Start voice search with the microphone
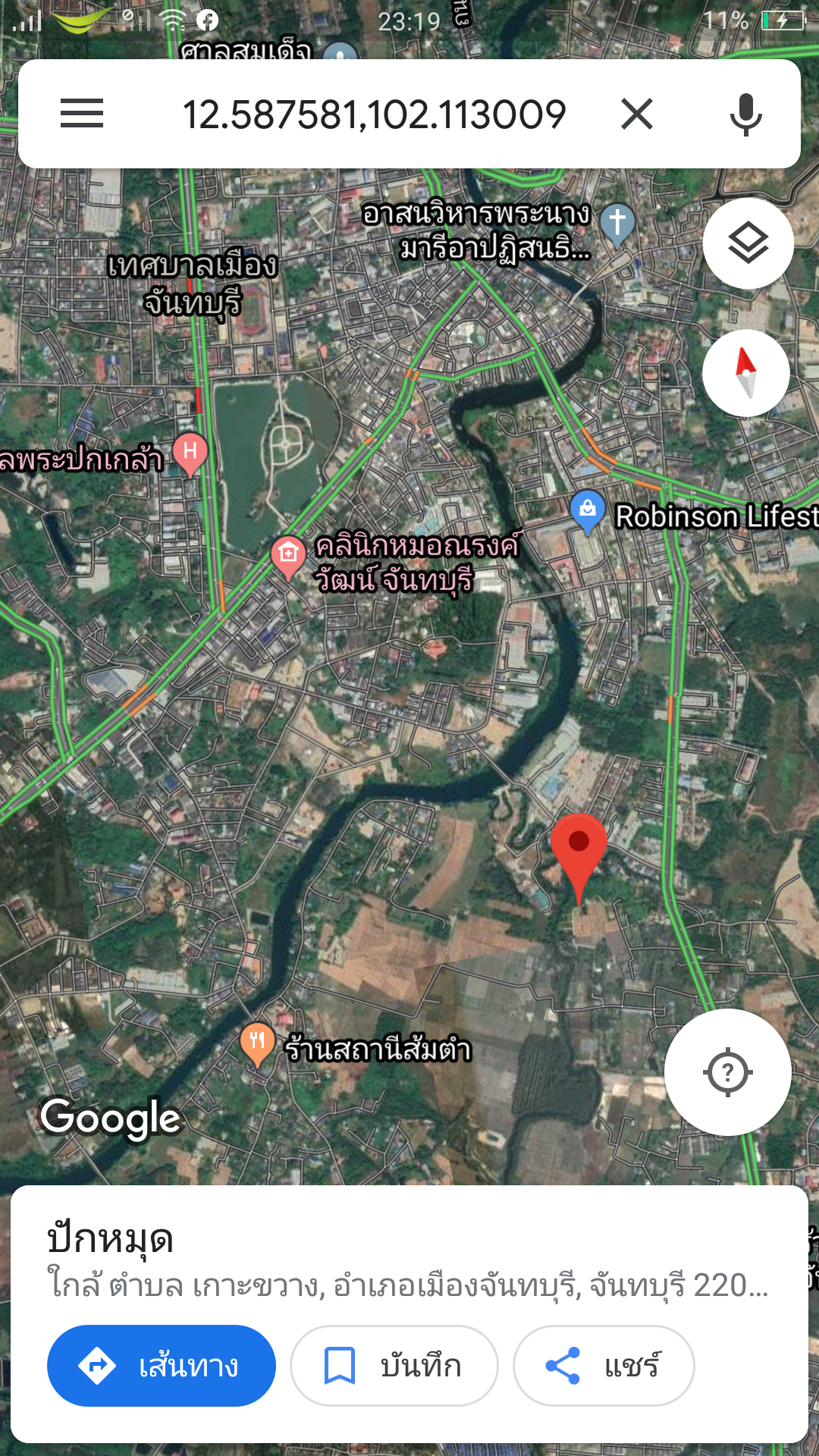819x1456 pixels. click(745, 115)
